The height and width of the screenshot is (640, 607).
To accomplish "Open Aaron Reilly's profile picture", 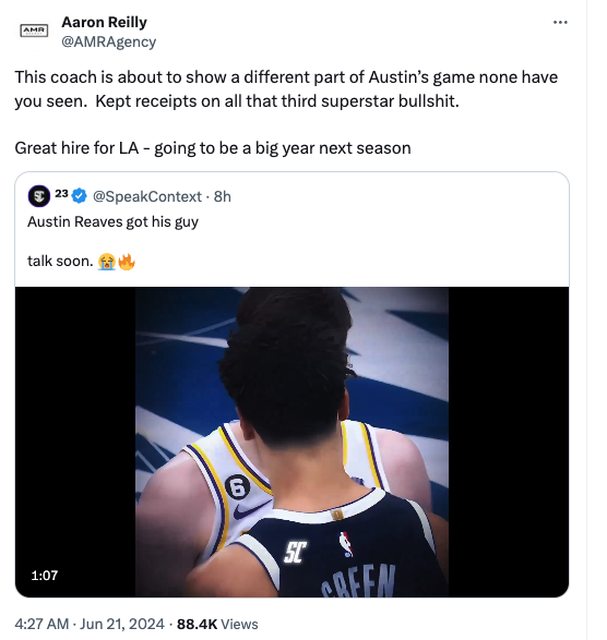I will coord(34,31).
